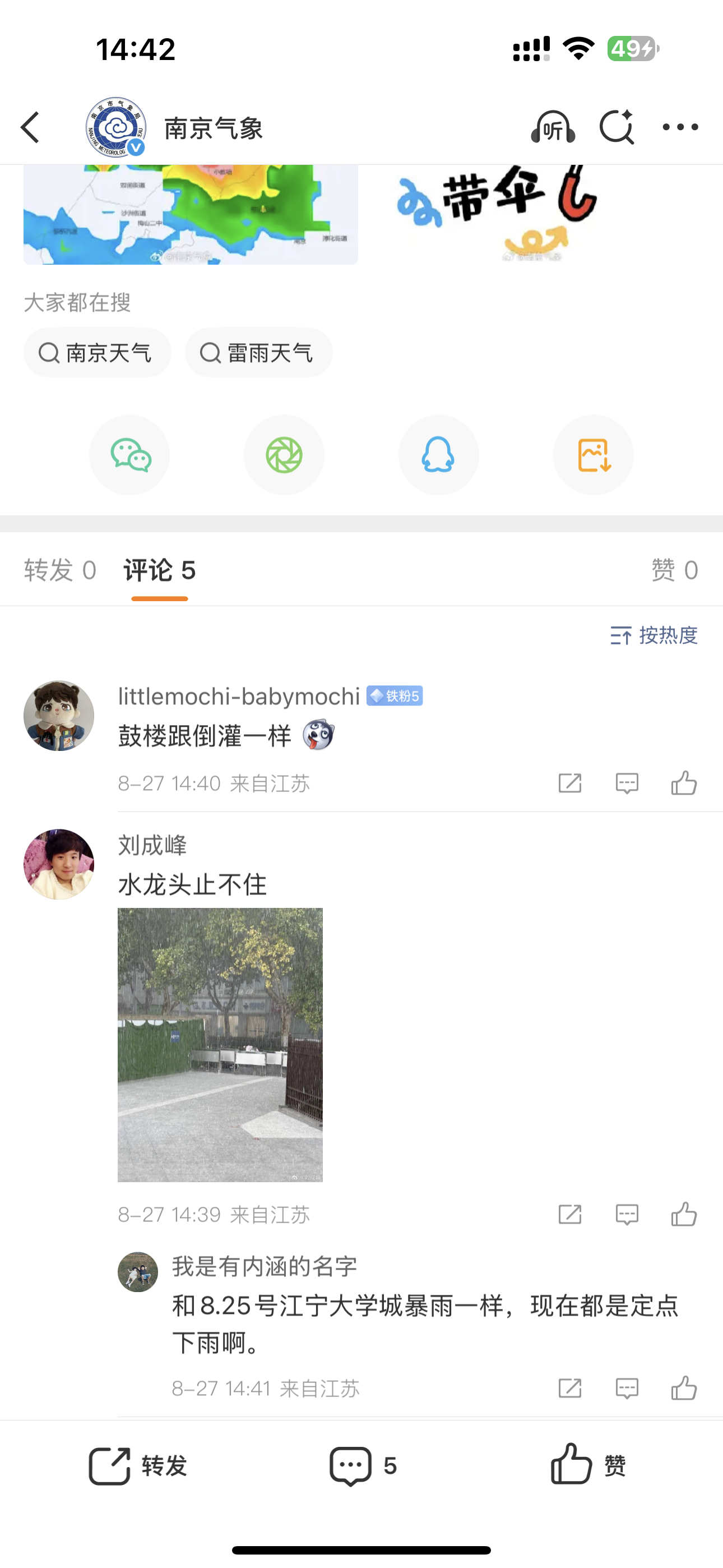Viewport: 723px width, 1568px height.
Task: Open the listen (听) audio feature
Action: (x=553, y=128)
